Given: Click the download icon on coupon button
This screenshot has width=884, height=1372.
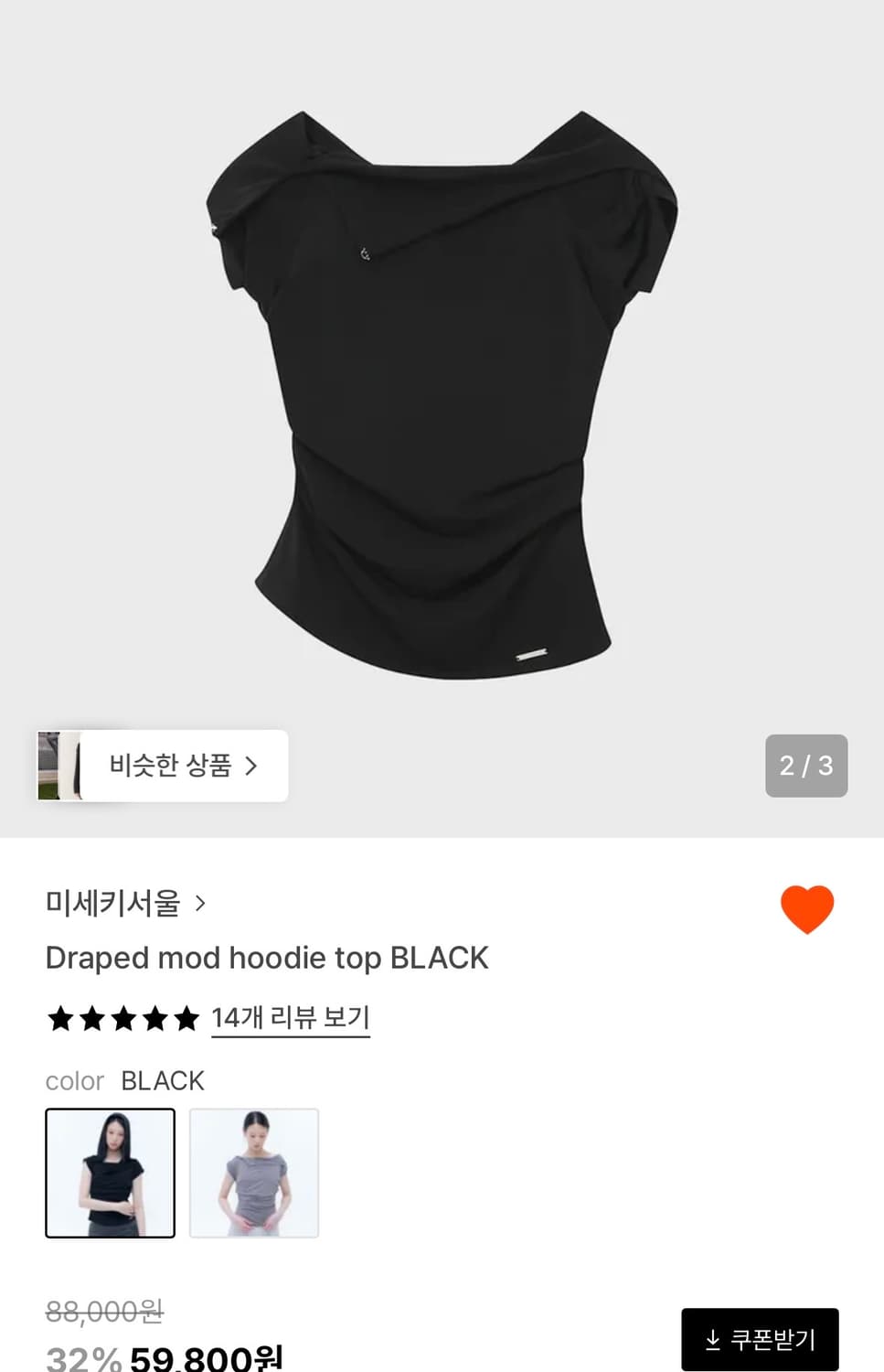Looking at the screenshot, I should (x=712, y=1339).
